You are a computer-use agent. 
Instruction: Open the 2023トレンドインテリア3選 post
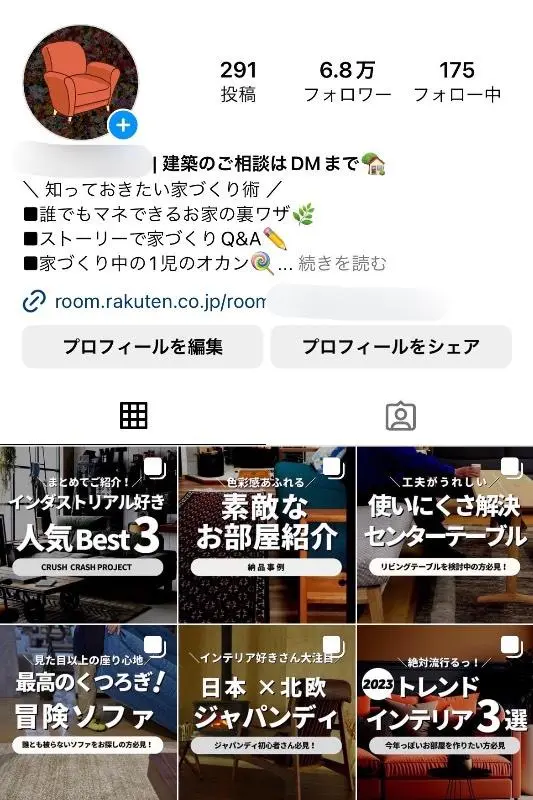(445, 713)
